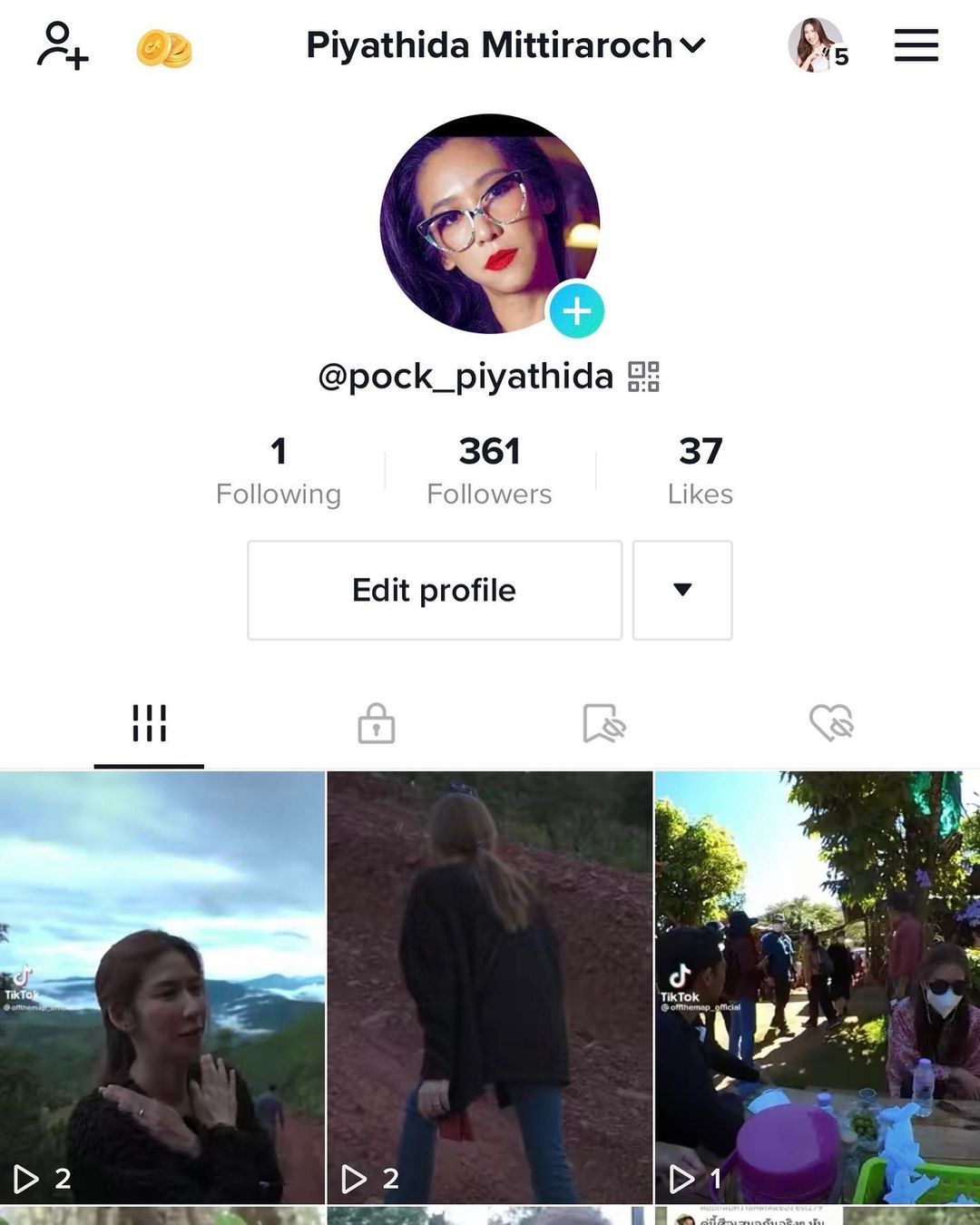Switch to the videos grid tab
The height and width of the screenshot is (1225, 980).
[149, 723]
